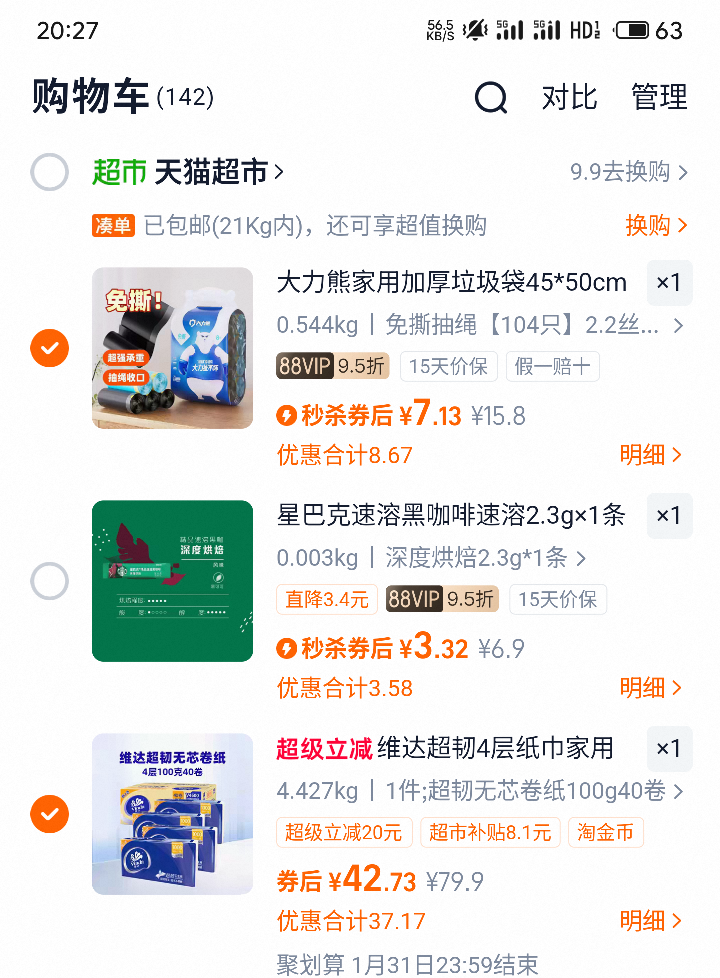Image resolution: width=720 pixels, height=978 pixels.
Task: Check the battery level indicator
Action: click(x=630, y=30)
